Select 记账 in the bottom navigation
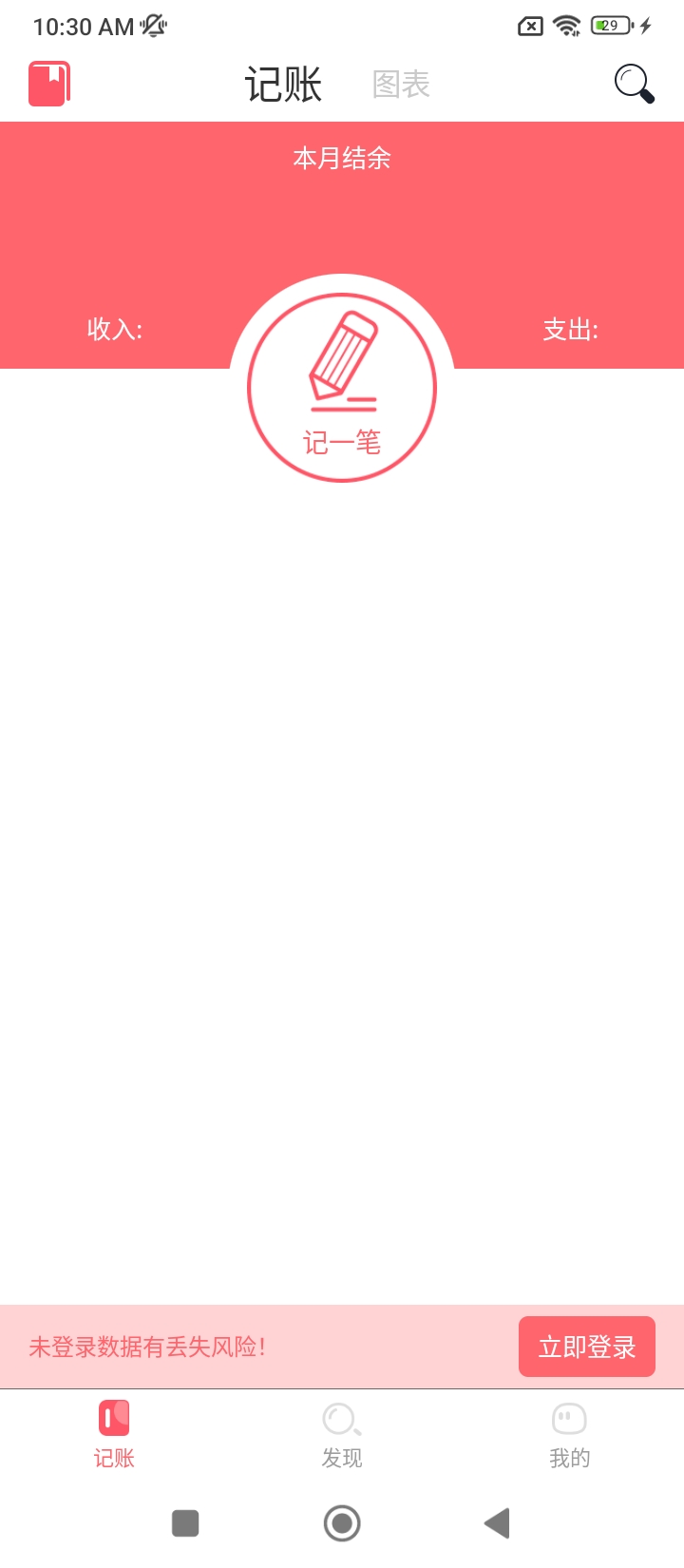This screenshot has width=684, height=1568. pos(114,1435)
